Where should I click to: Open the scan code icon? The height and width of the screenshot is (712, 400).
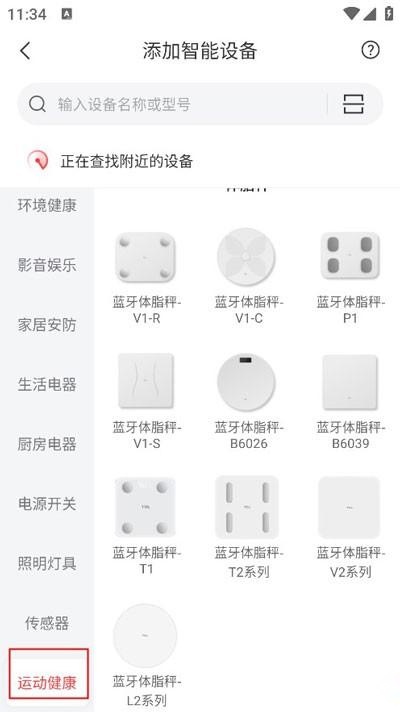point(353,104)
